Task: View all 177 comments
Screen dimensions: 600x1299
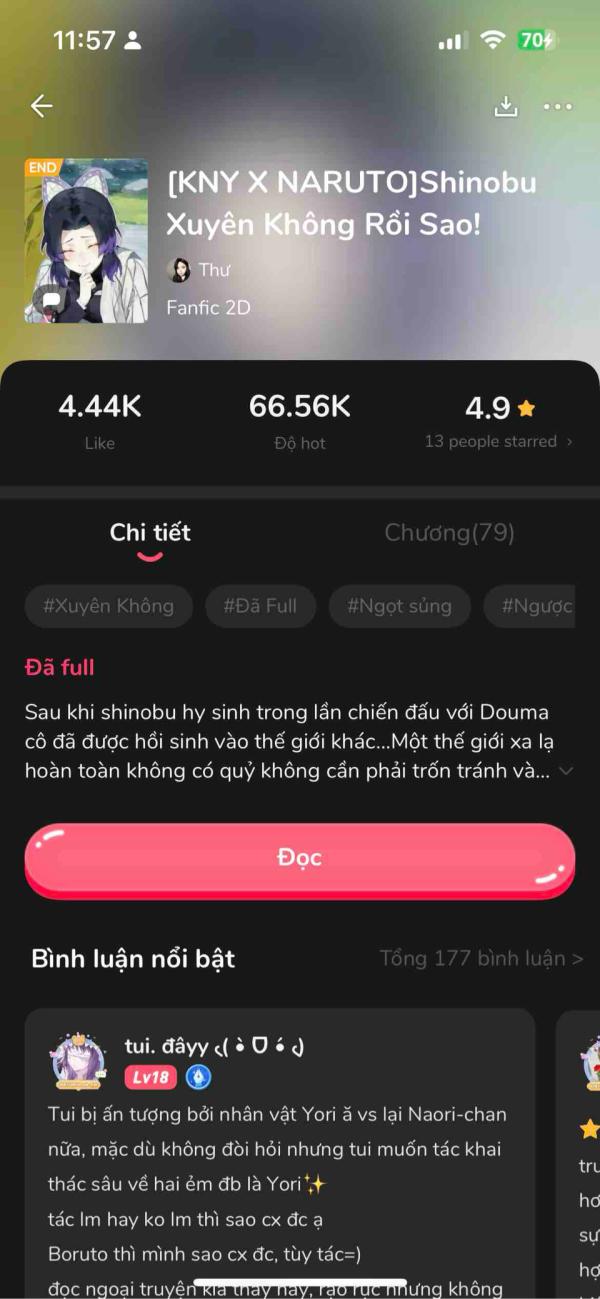Action: [481, 958]
